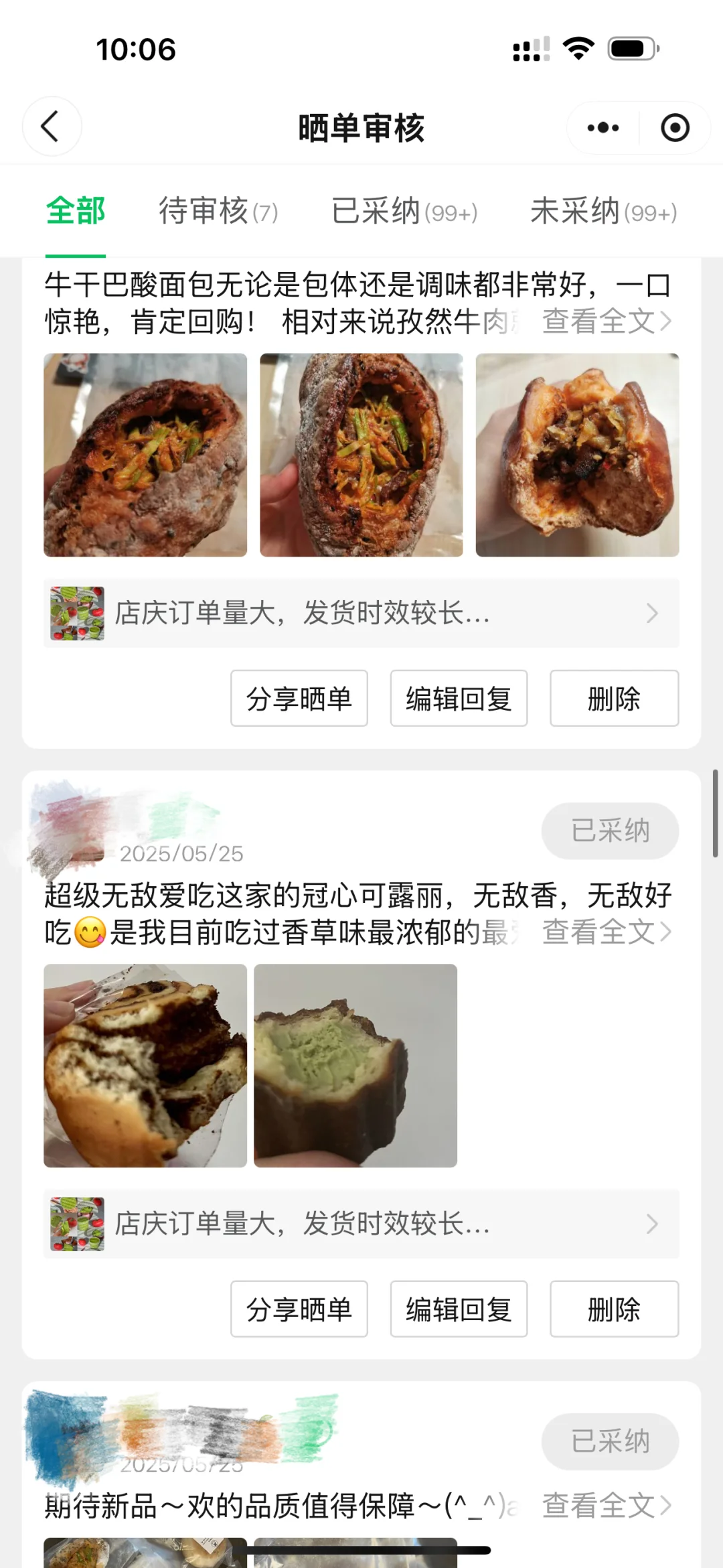Expand full text of the 牛干巴酸面包 review
This screenshot has width=723, height=1568.
(x=607, y=322)
